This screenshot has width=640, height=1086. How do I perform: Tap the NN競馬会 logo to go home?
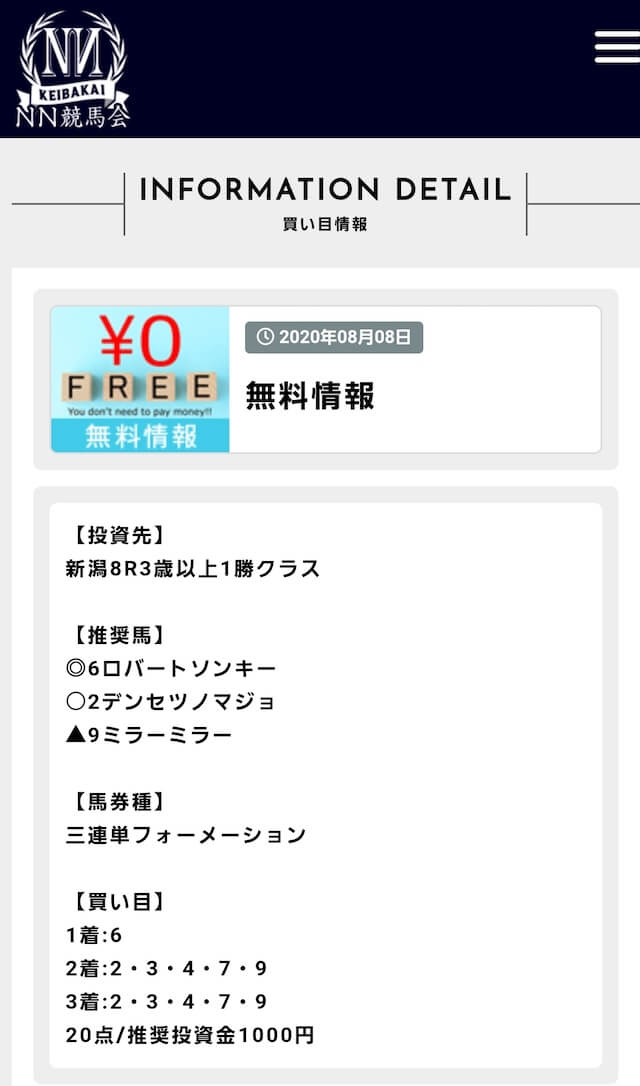coord(73,69)
